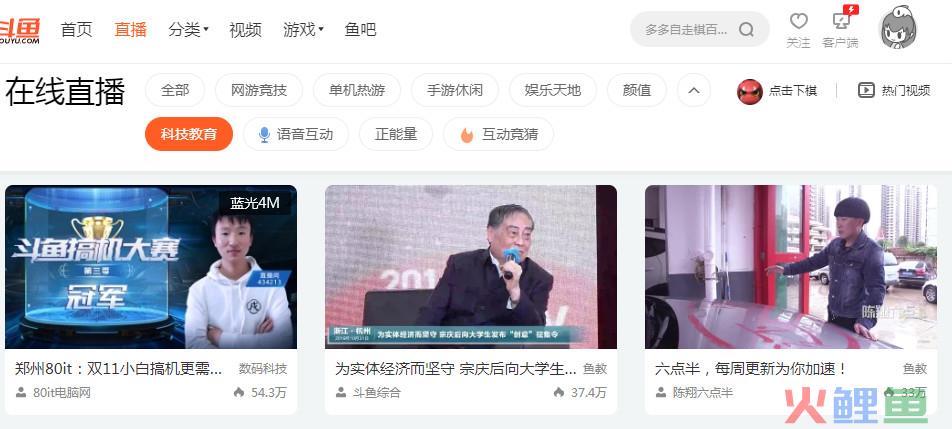Image resolution: width=952 pixels, height=429 pixels.
Task: Switch to the 直播 tab
Action: click(130, 30)
